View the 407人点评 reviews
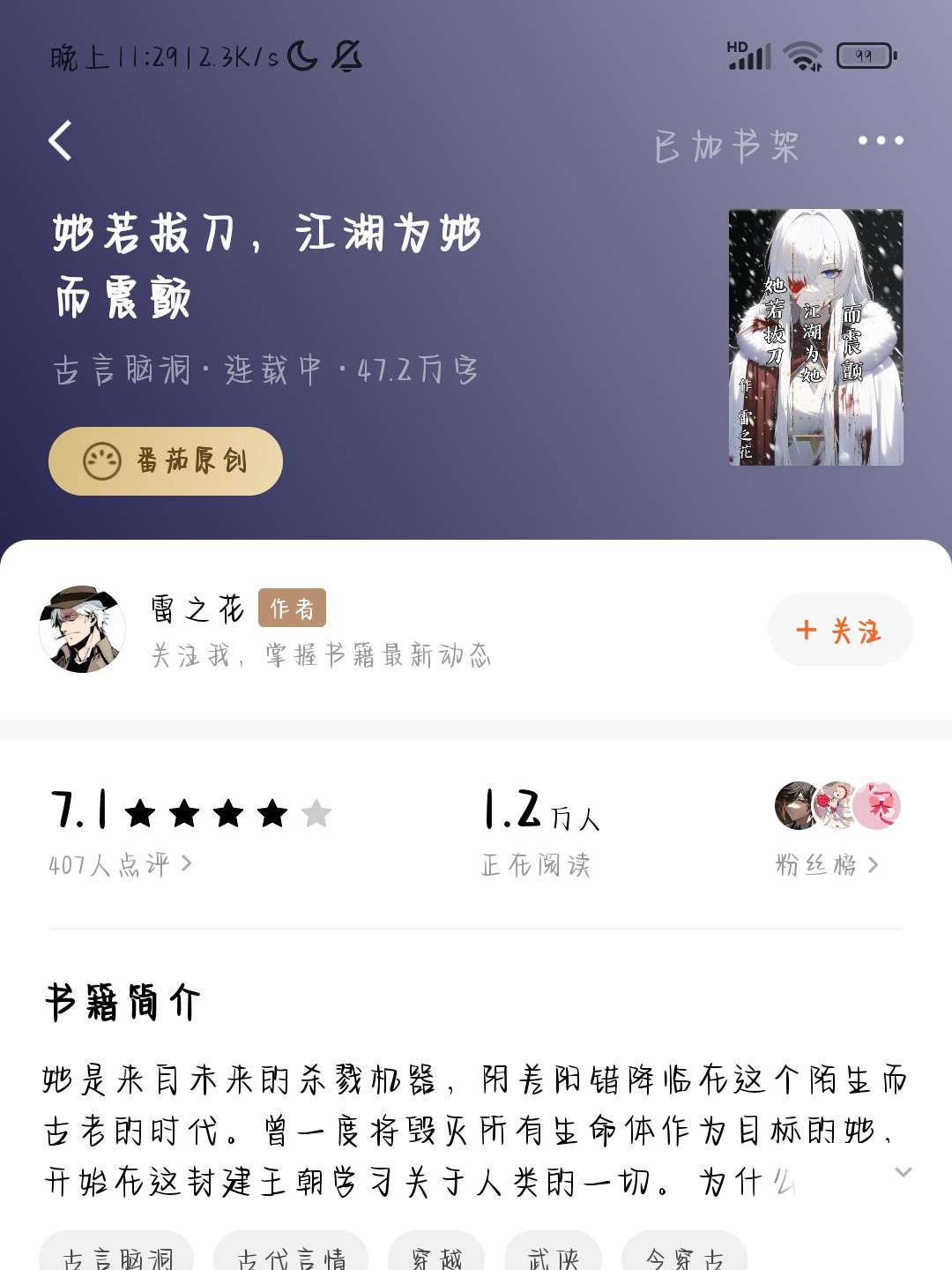The width and height of the screenshot is (952, 1270). pos(120,864)
